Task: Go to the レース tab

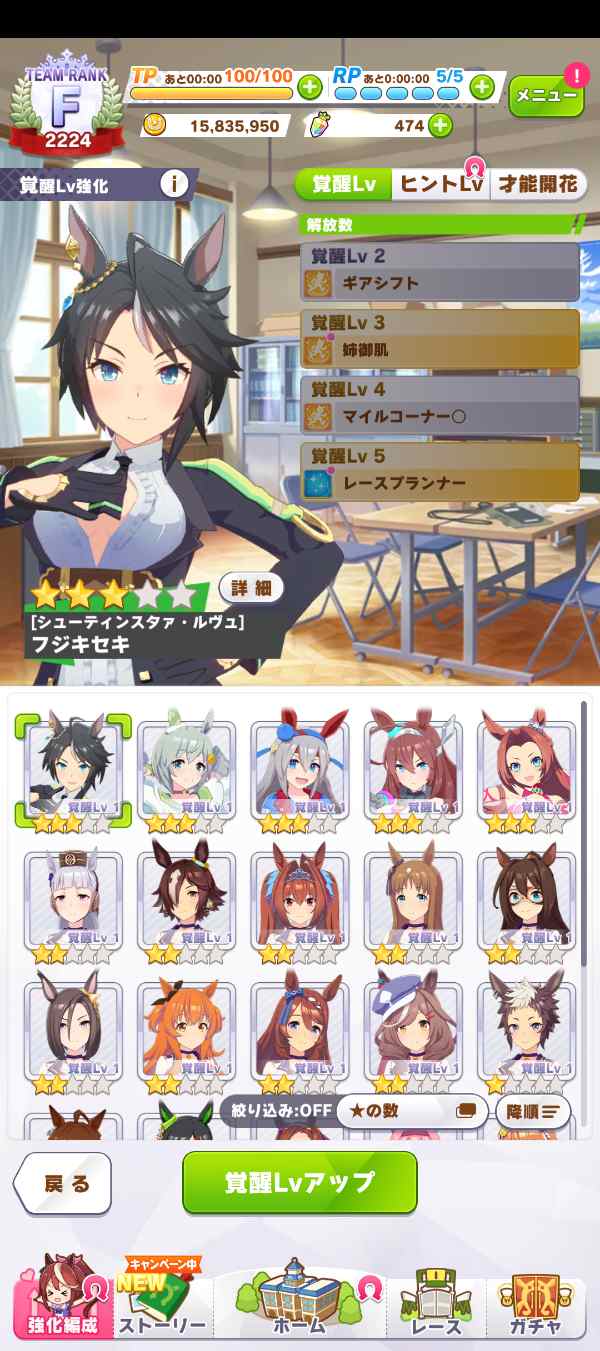Action: 436,1305
